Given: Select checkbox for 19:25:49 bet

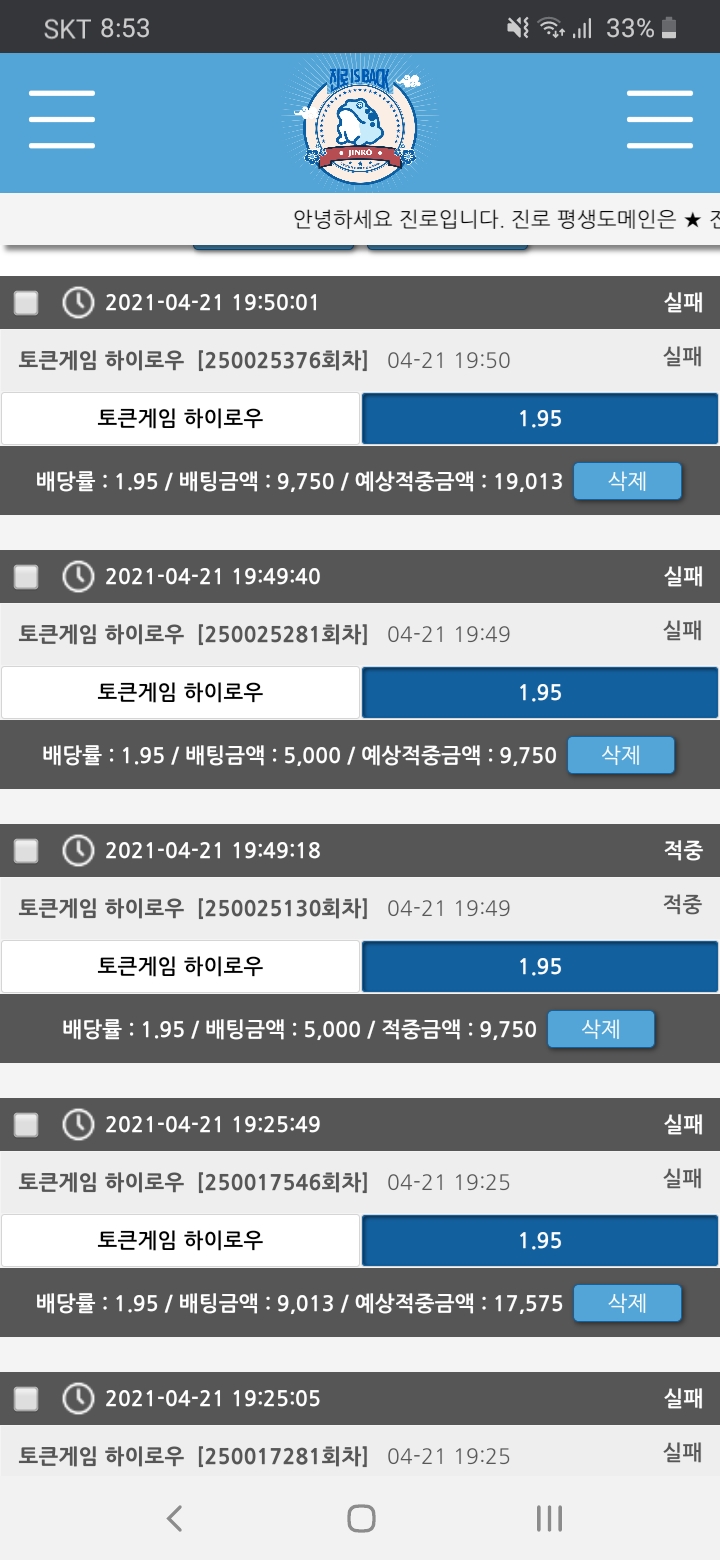Looking at the screenshot, I should tap(26, 1125).
